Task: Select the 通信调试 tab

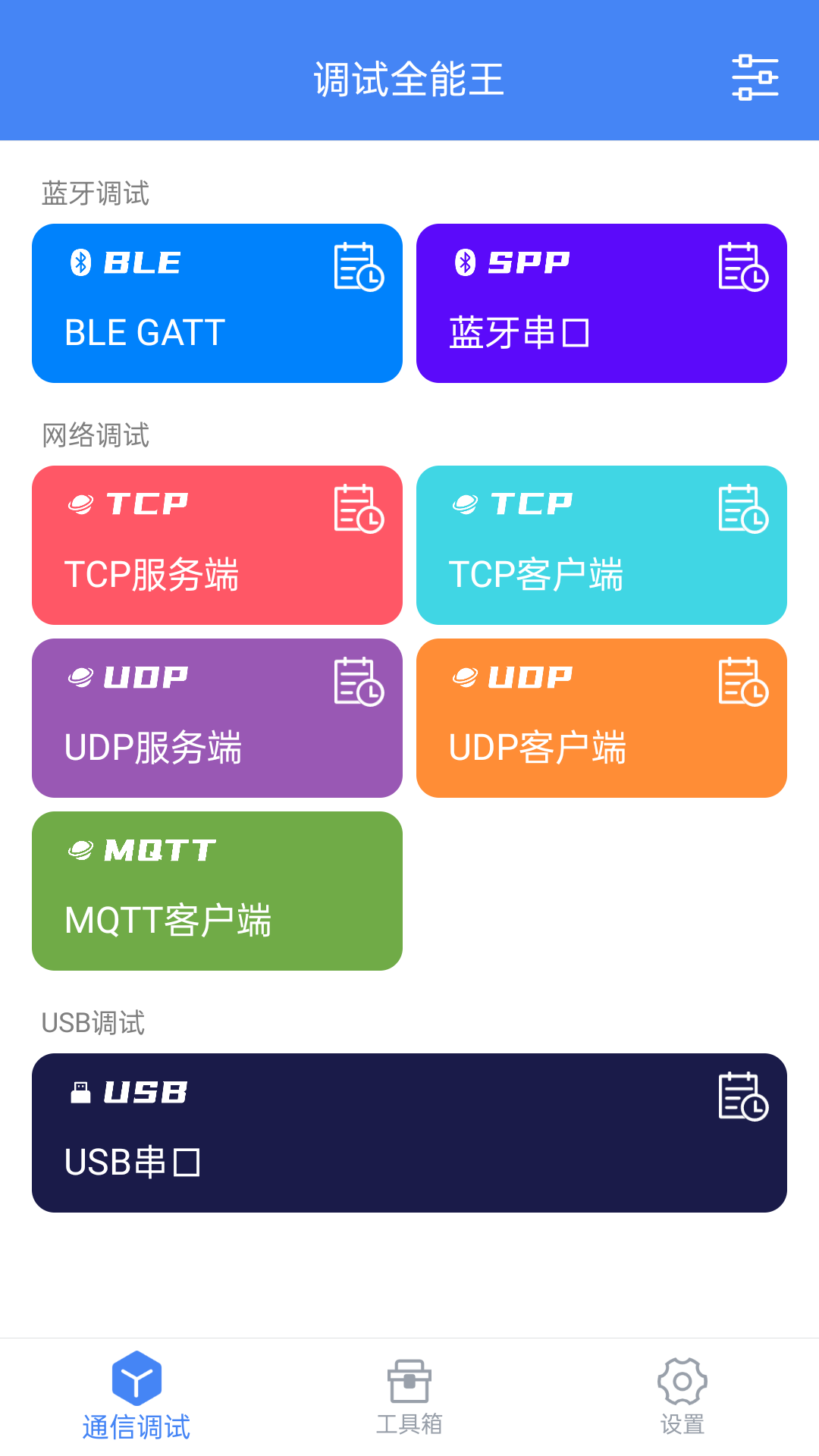Action: (138, 1403)
